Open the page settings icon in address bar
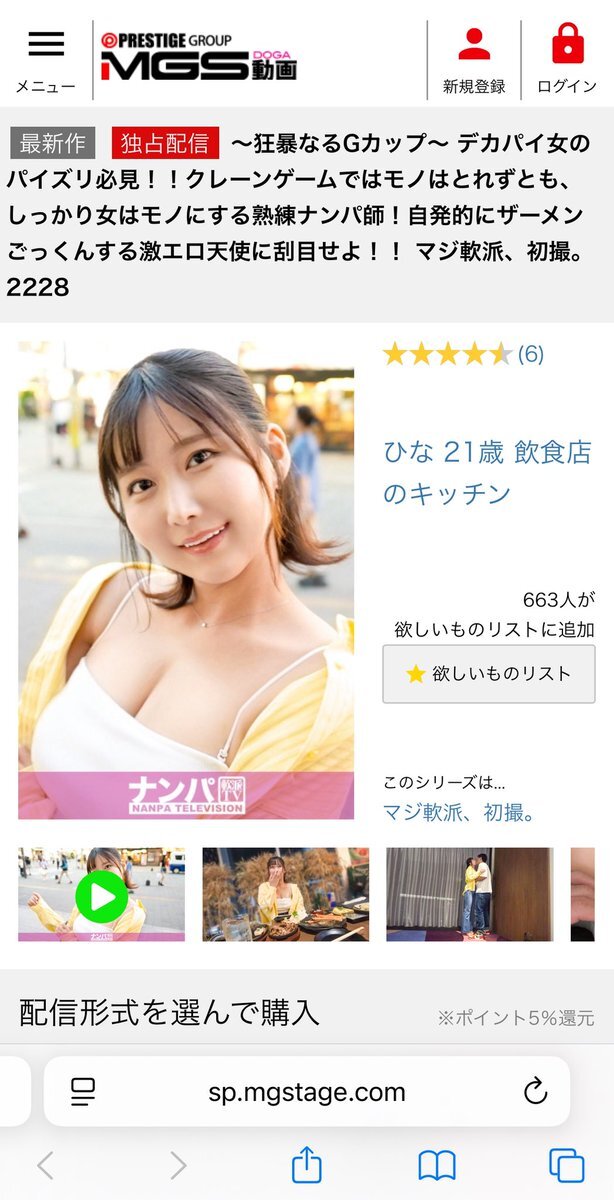Image resolution: width=614 pixels, height=1200 pixels. click(x=84, y=1092)
